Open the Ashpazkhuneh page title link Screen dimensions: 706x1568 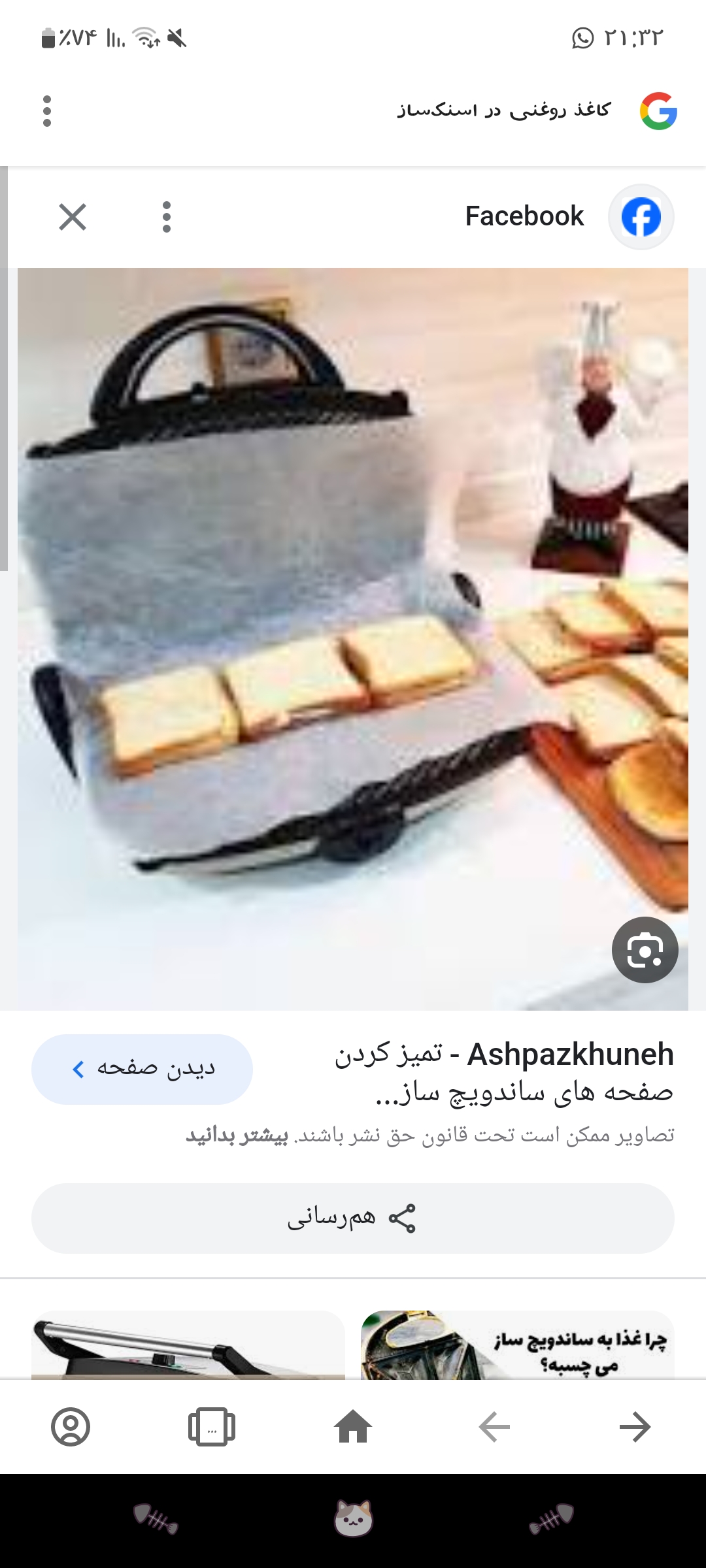click(x=503, y=1073)
